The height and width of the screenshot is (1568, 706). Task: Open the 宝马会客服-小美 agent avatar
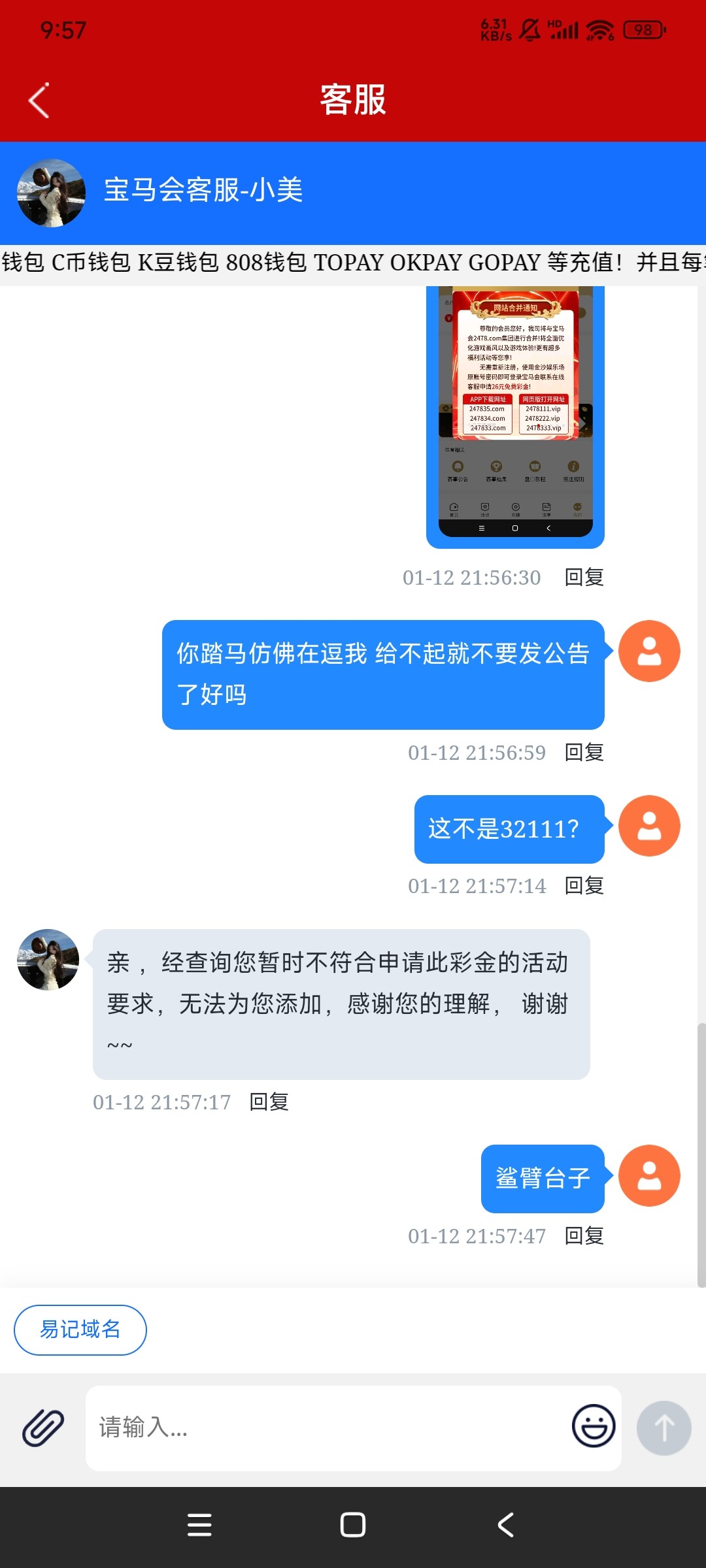point(51,193)
